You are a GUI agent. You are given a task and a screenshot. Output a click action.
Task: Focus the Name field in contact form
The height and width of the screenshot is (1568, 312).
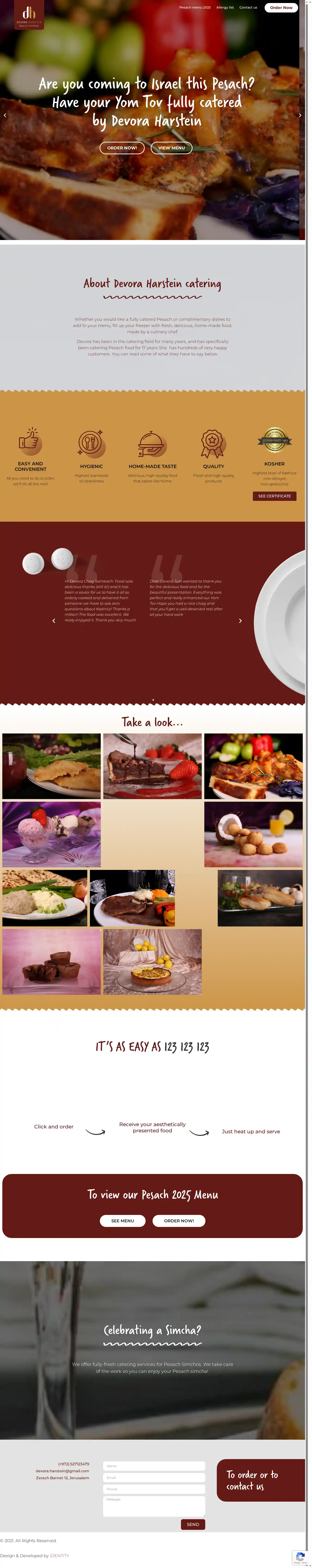(x=154, y=1466)
